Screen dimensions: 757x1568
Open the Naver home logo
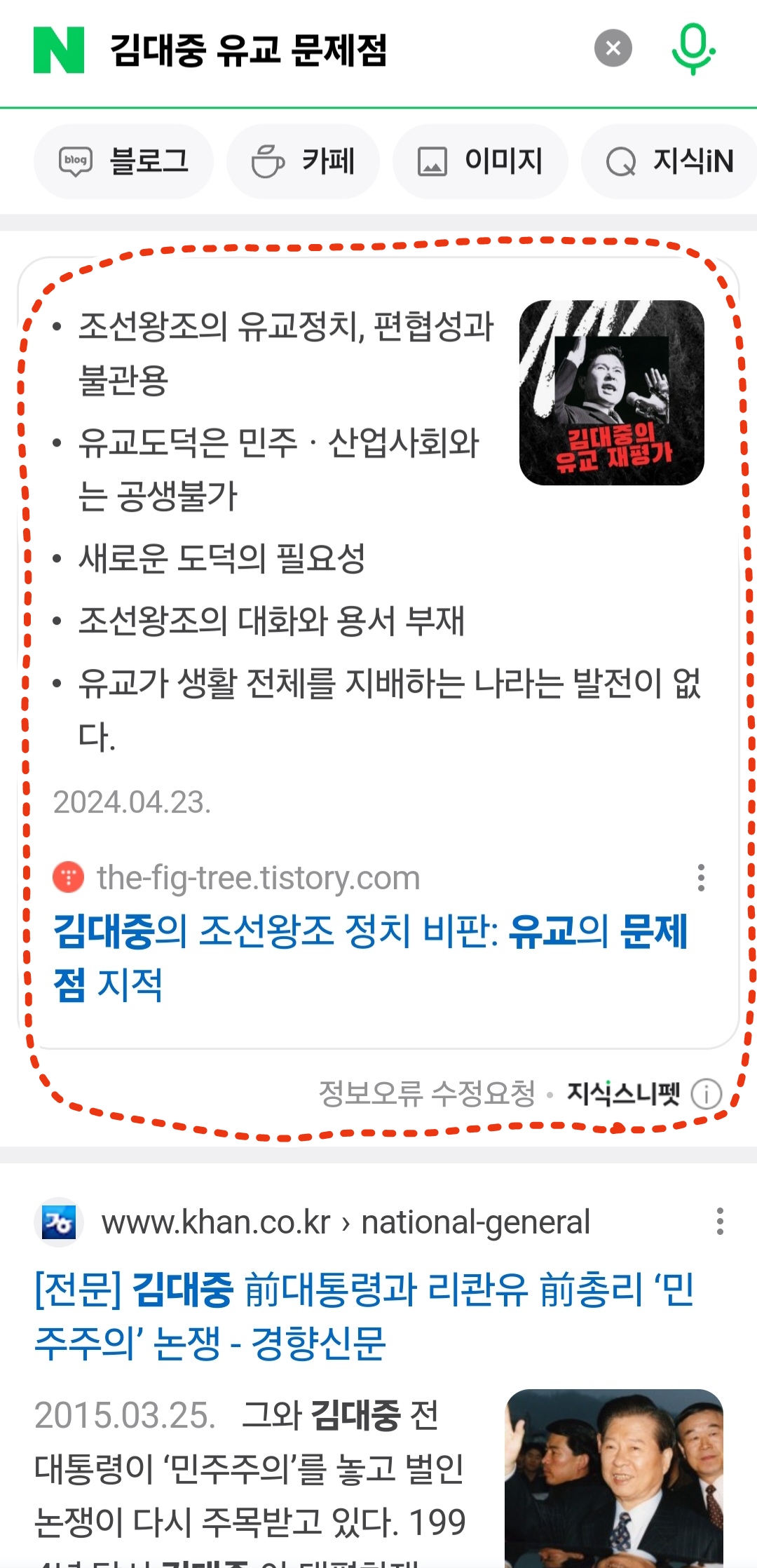coord(59,50)
